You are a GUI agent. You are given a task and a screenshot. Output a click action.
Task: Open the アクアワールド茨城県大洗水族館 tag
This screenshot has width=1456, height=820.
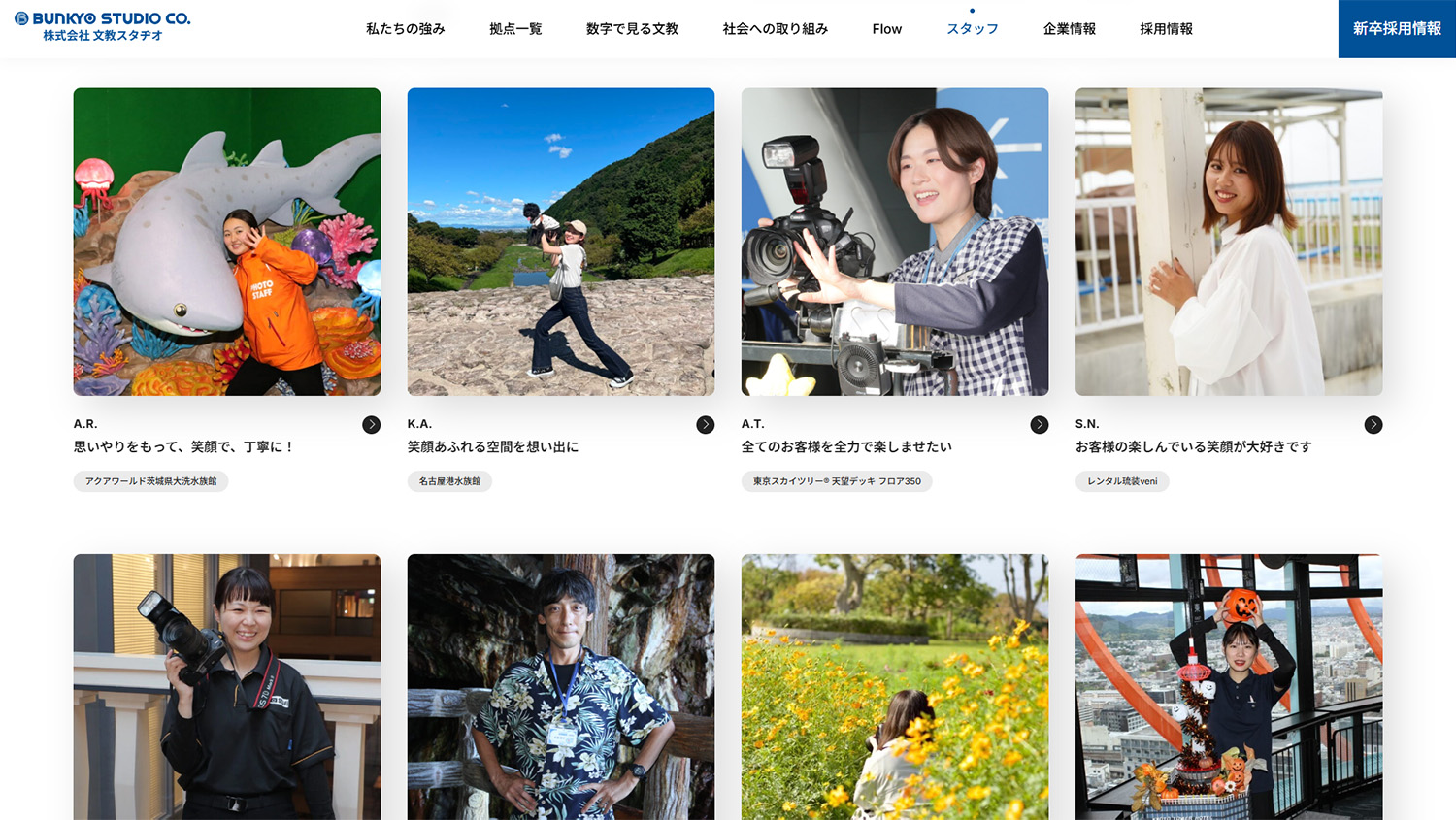(150, 481)
